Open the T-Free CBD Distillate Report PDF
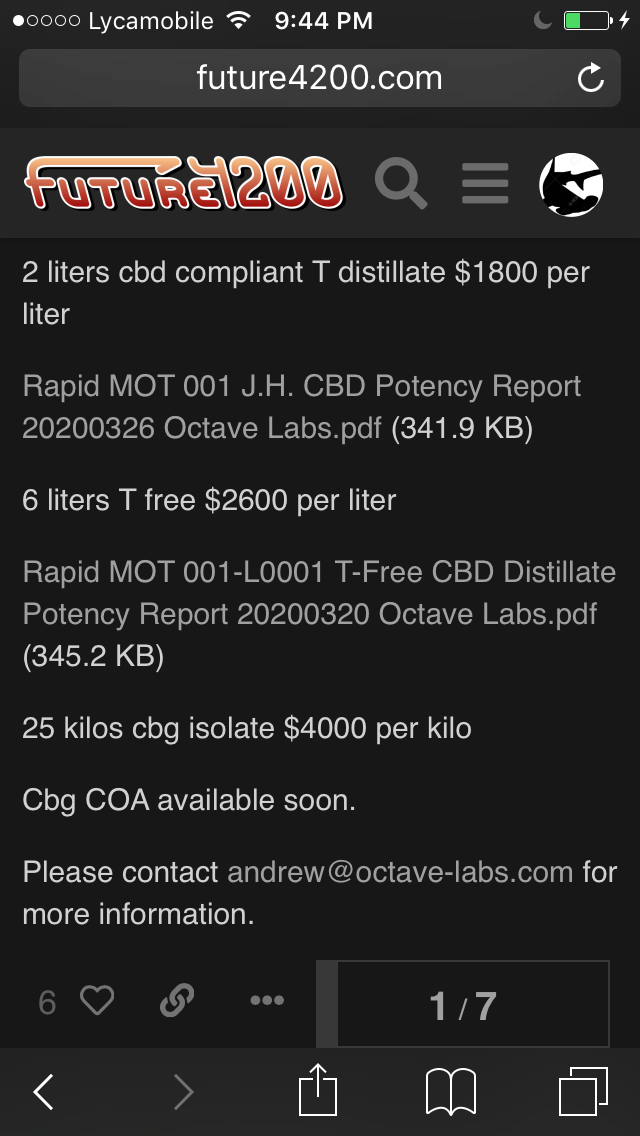 point(319,593)
